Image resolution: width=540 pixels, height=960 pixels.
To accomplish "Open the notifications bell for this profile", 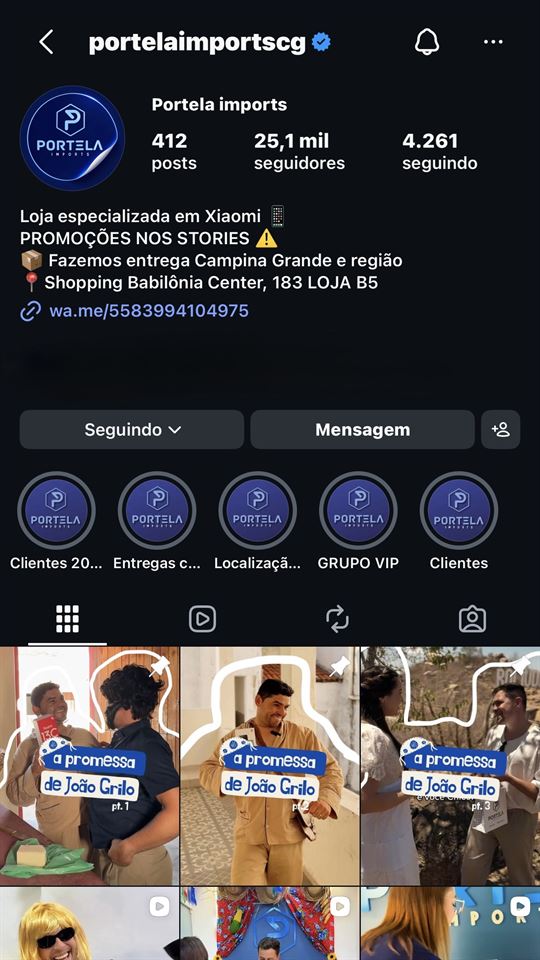I will point(427,42).
